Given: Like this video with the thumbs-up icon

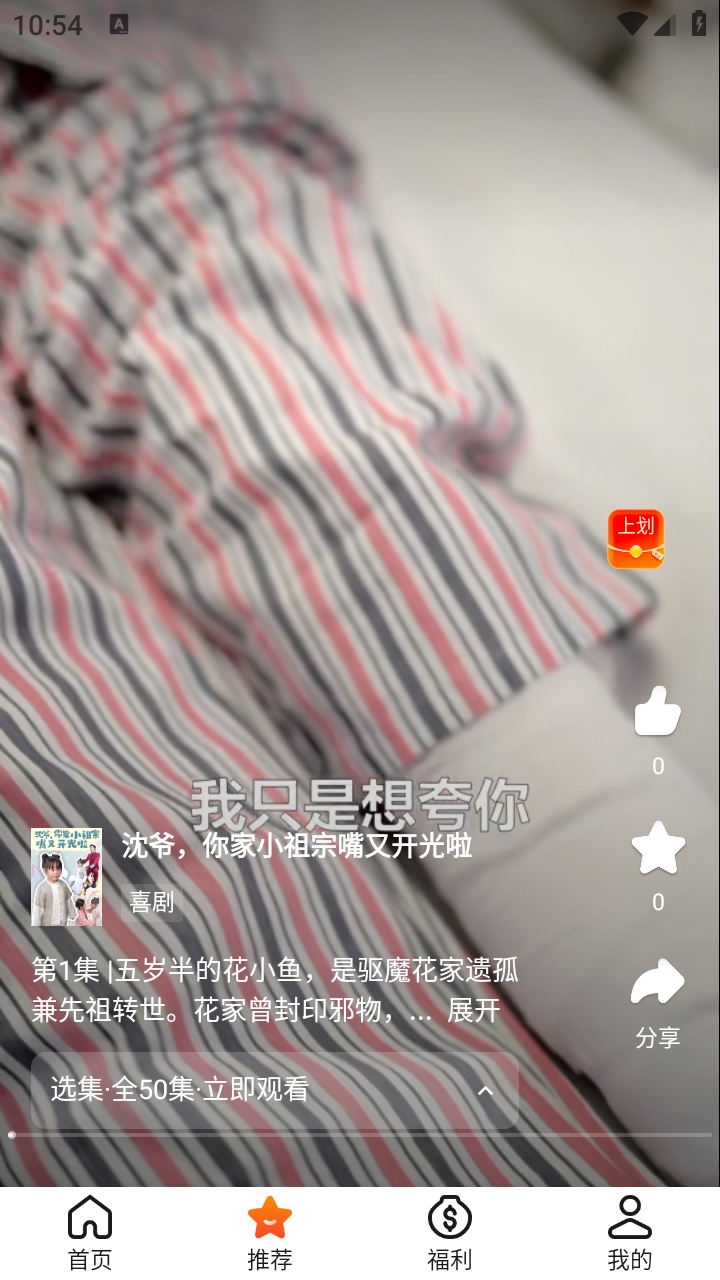Looking at the screenshot, I should point(657,712).
